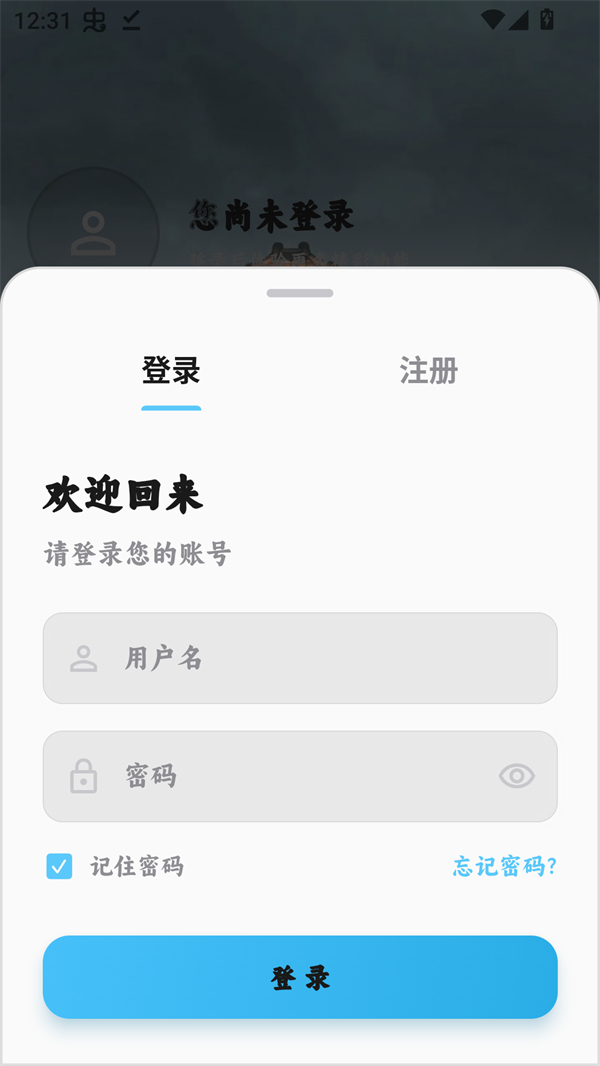The width and height of the screenshot is (600, 1066).
Task: Uncheck the 记住密码 checkbox
Action: click(x=60, y=866)
